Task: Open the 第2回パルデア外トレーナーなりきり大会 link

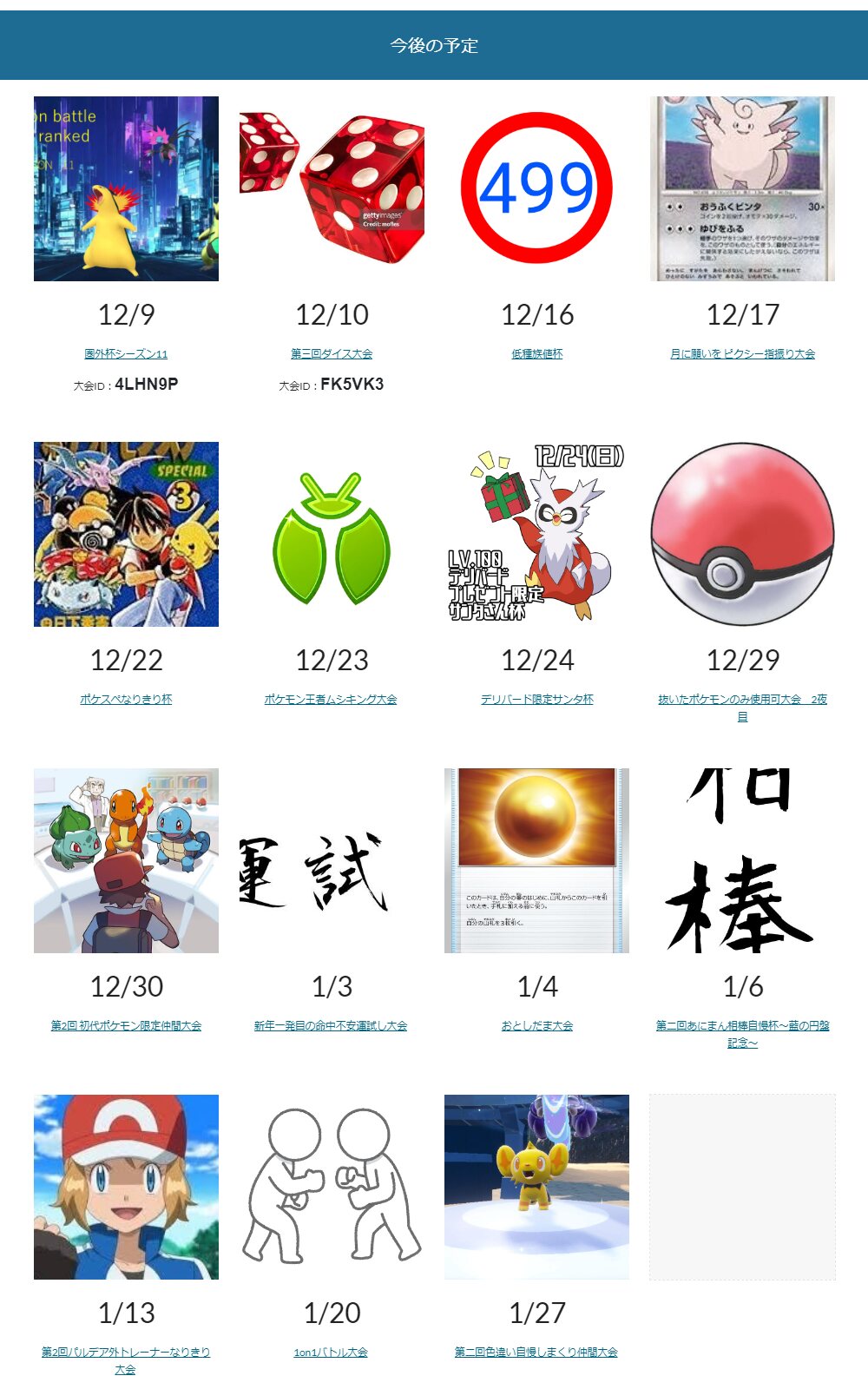Action: (x=126, y=1360)
